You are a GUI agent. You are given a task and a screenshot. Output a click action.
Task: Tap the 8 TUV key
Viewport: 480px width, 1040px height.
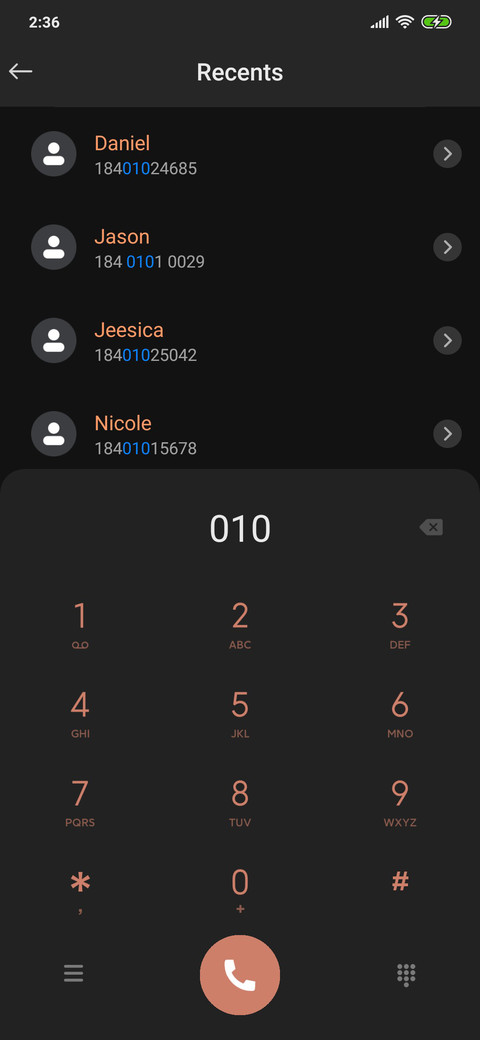click(240, 803)
